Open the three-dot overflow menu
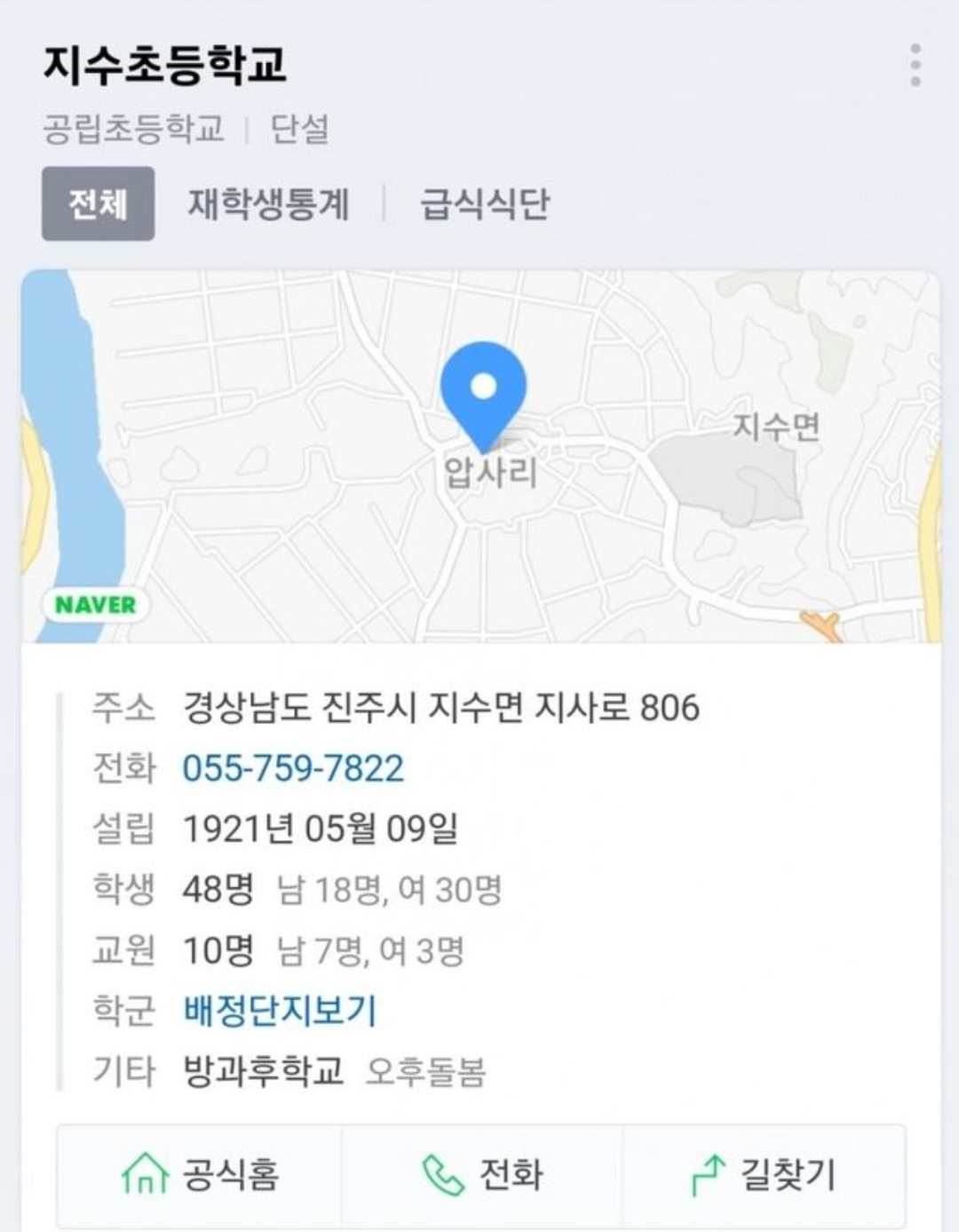Image resolution: width=959 pixels, height=1232 pixels. 915,65
